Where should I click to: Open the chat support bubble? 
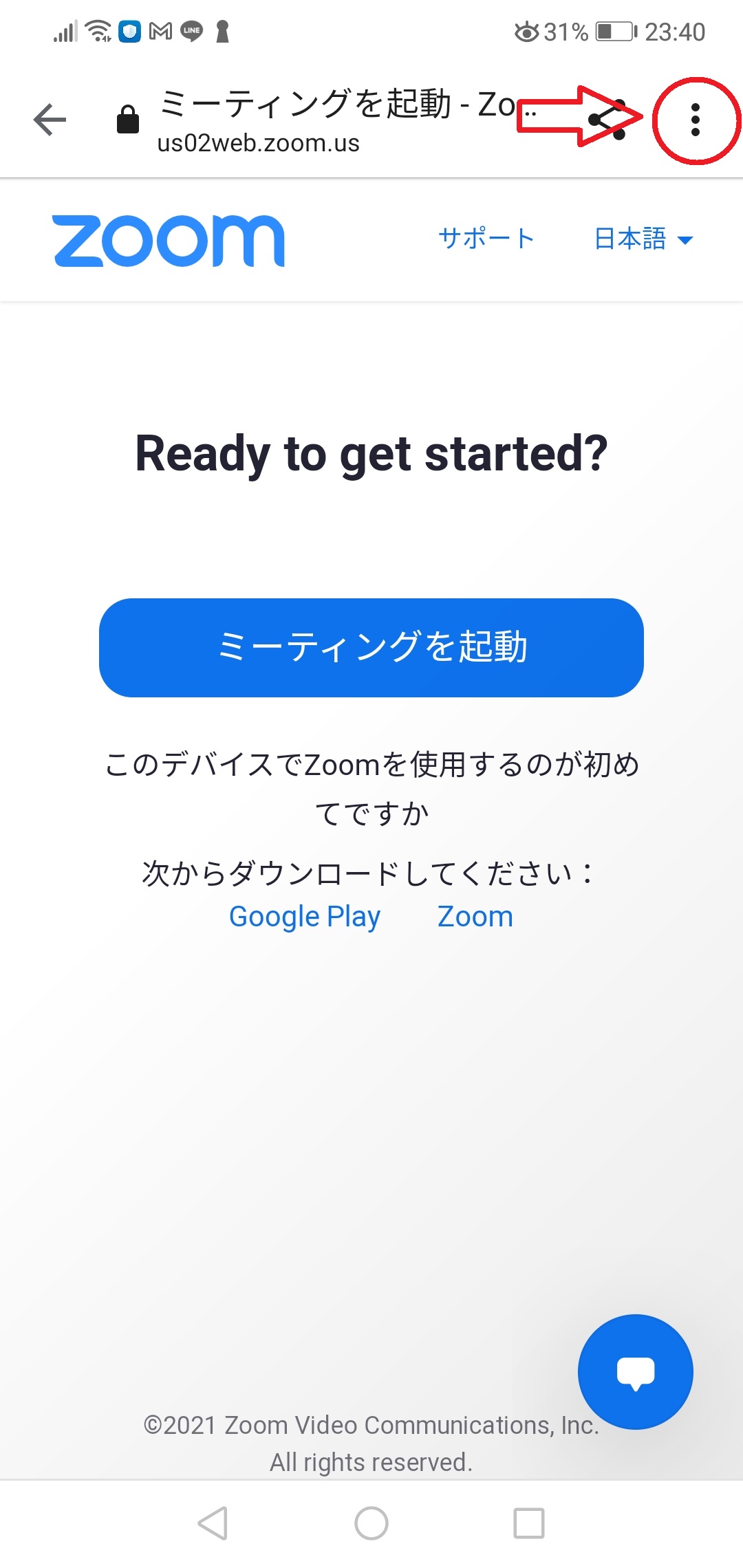point(636,1372)
